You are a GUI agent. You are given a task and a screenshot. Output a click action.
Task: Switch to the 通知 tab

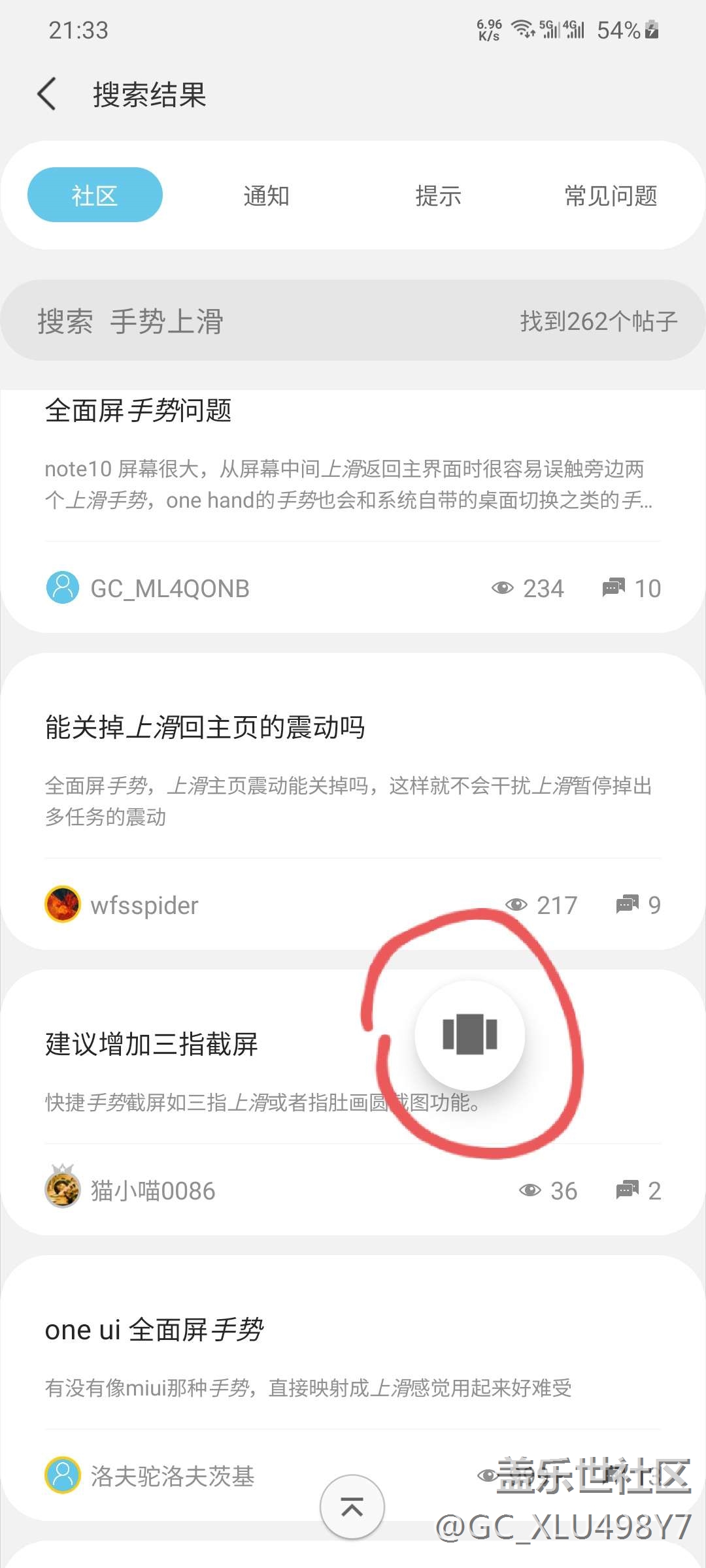[266, 195]
